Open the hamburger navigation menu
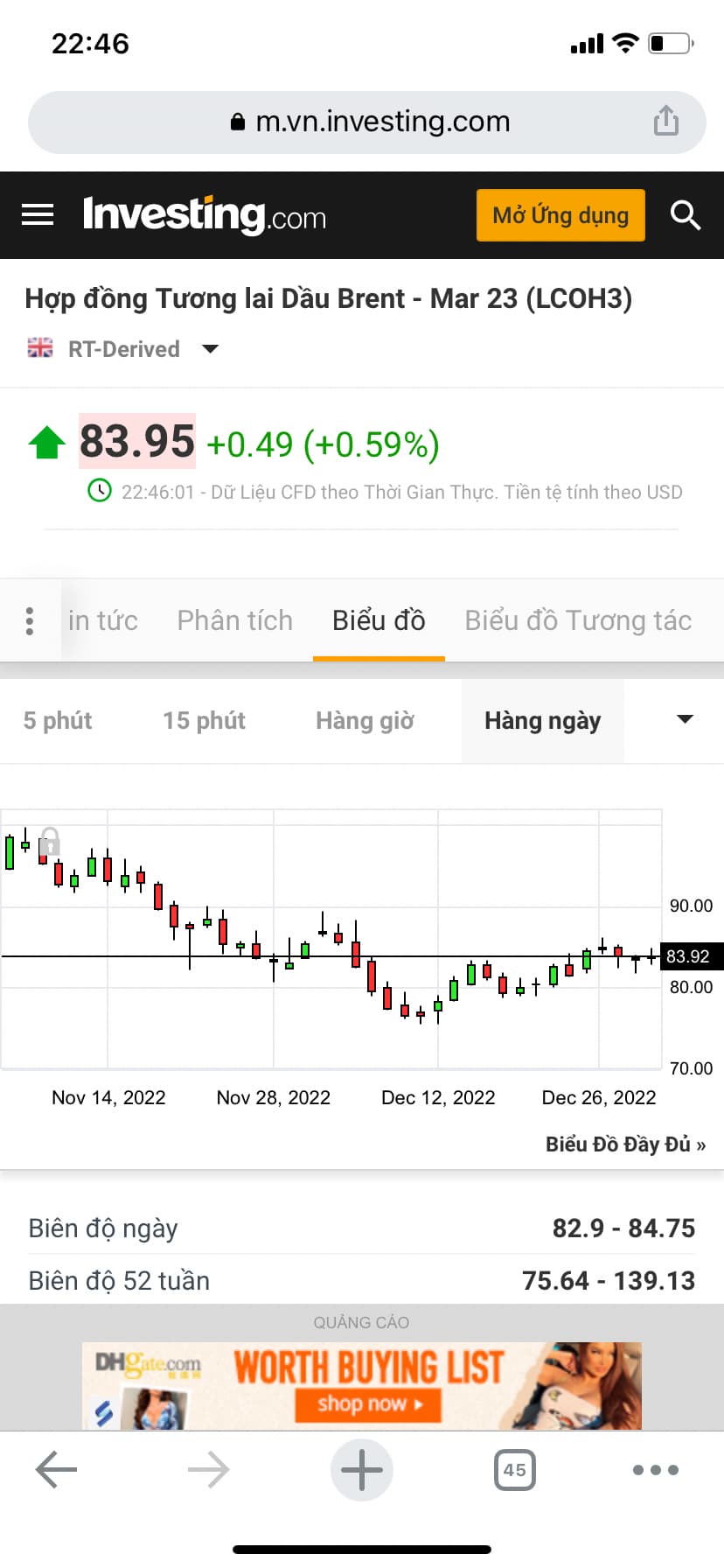724x1568 pixels. coord(38,214)
